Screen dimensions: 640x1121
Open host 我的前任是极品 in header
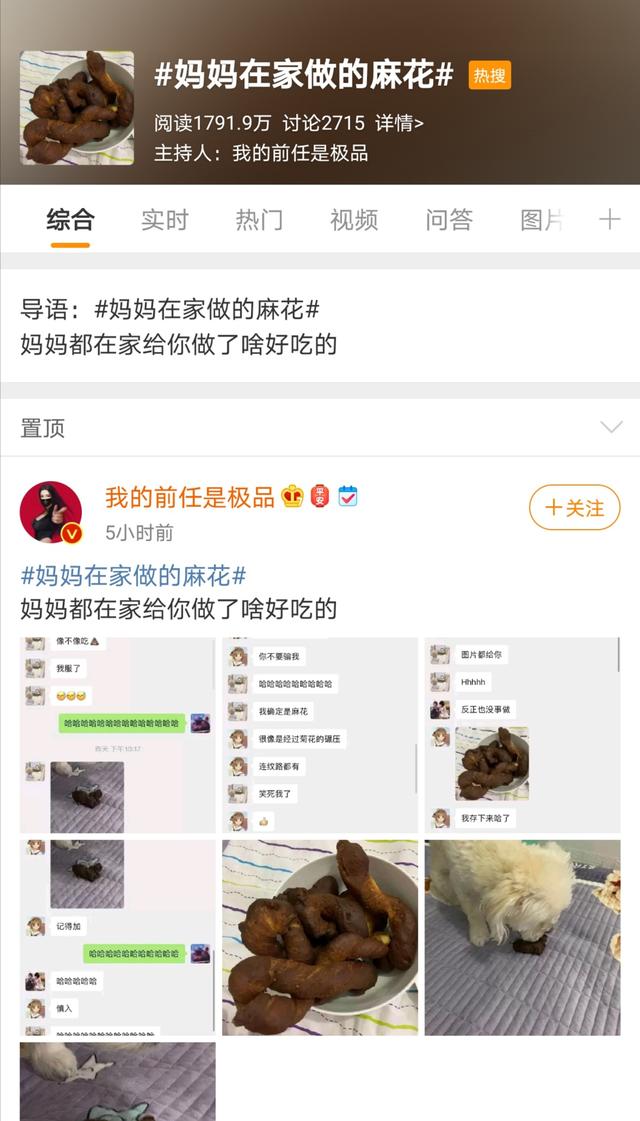pos(300,153)
